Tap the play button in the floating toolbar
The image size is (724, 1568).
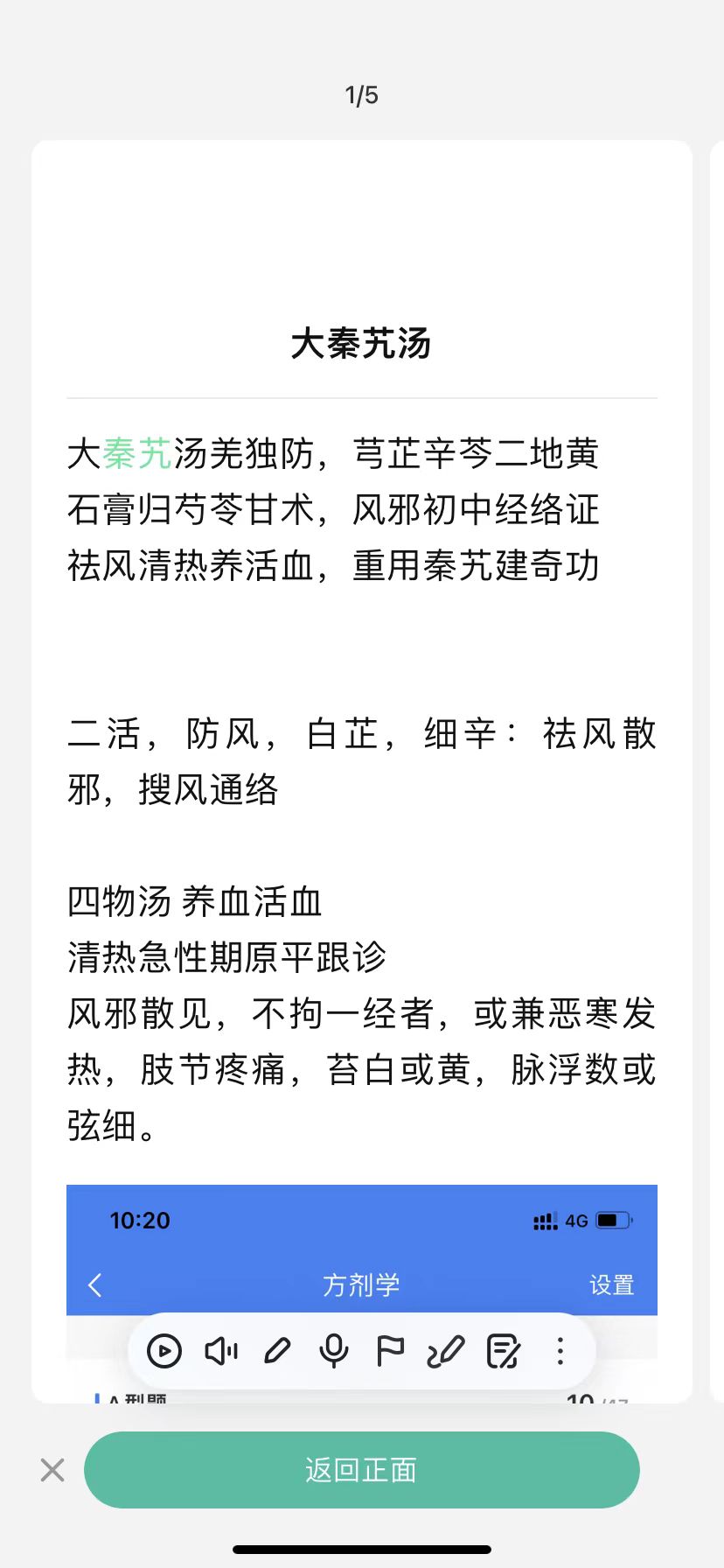[164, 1351]
